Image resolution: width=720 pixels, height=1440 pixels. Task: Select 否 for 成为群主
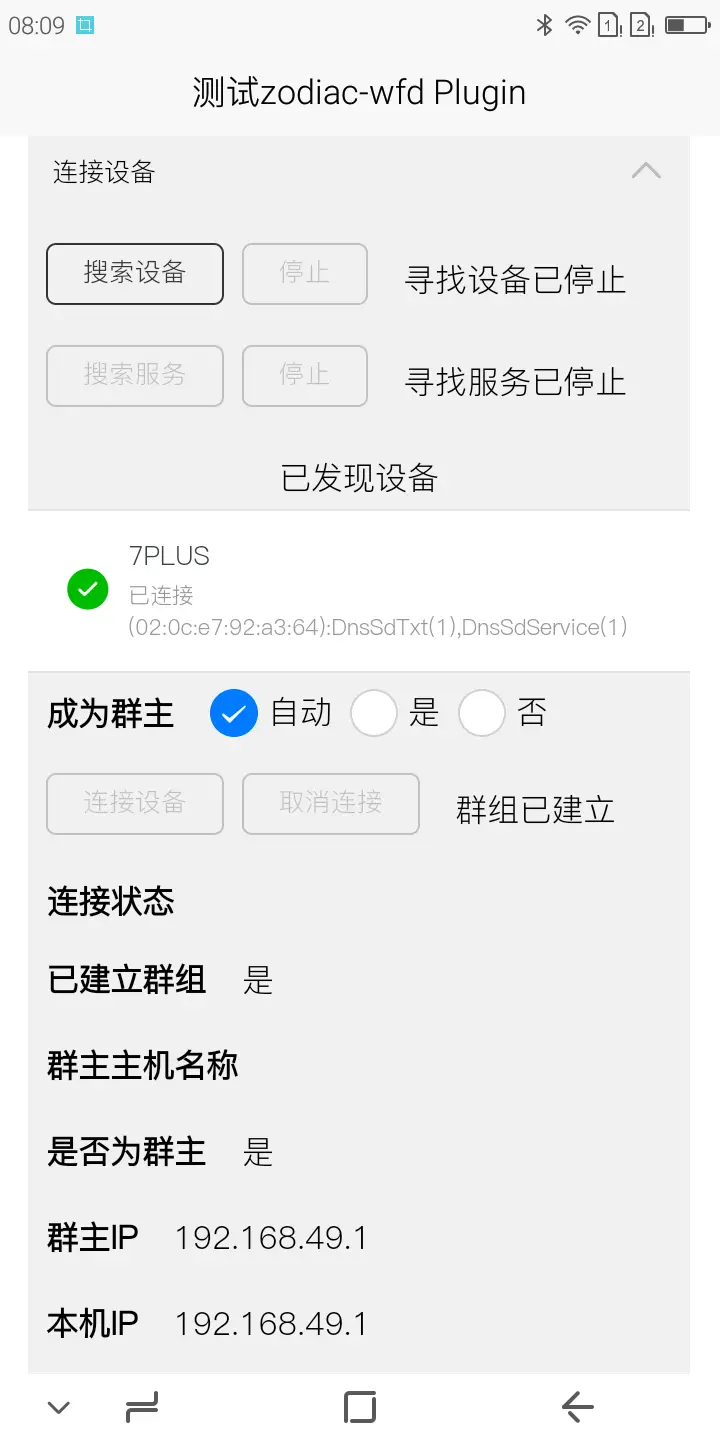pos(482,714)
